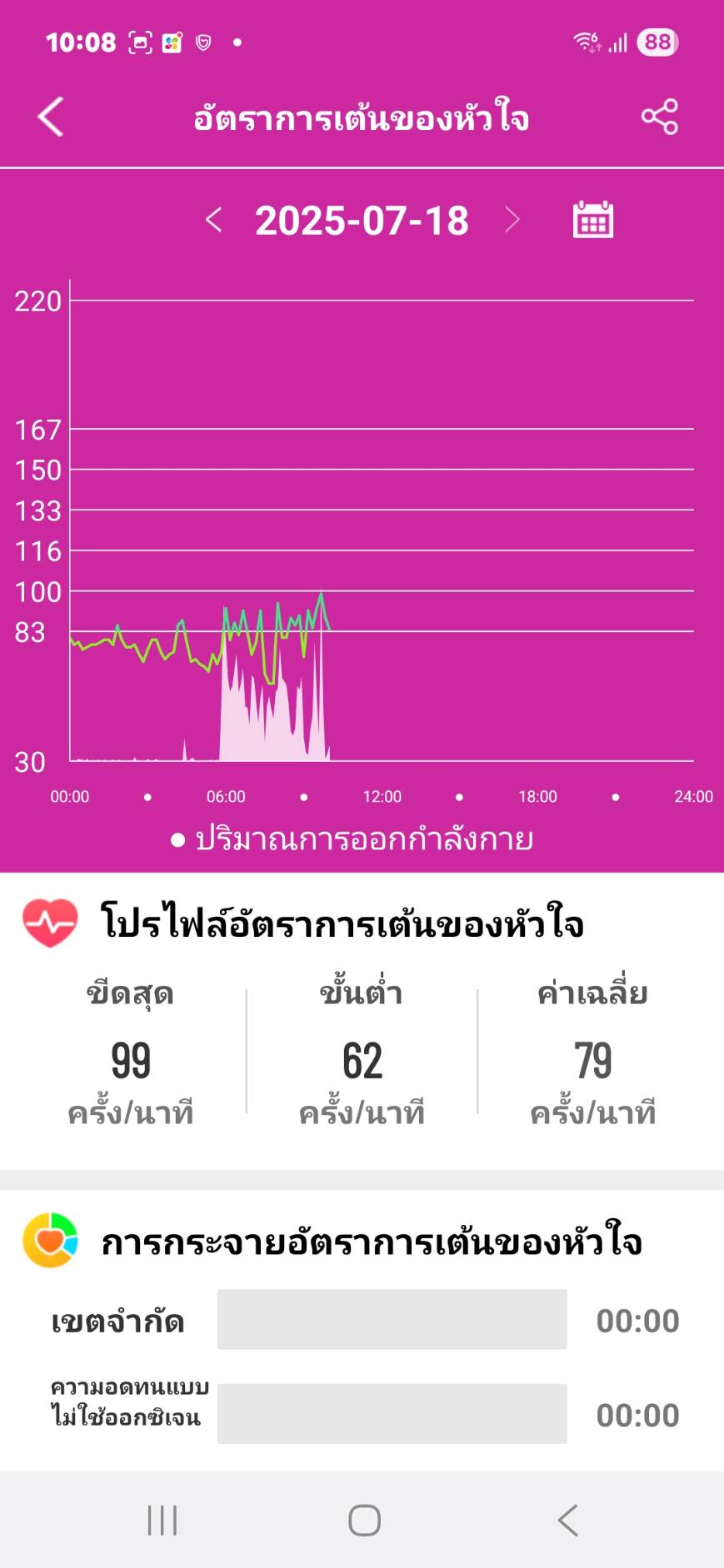Share the heart rate report

coord(660,117)
